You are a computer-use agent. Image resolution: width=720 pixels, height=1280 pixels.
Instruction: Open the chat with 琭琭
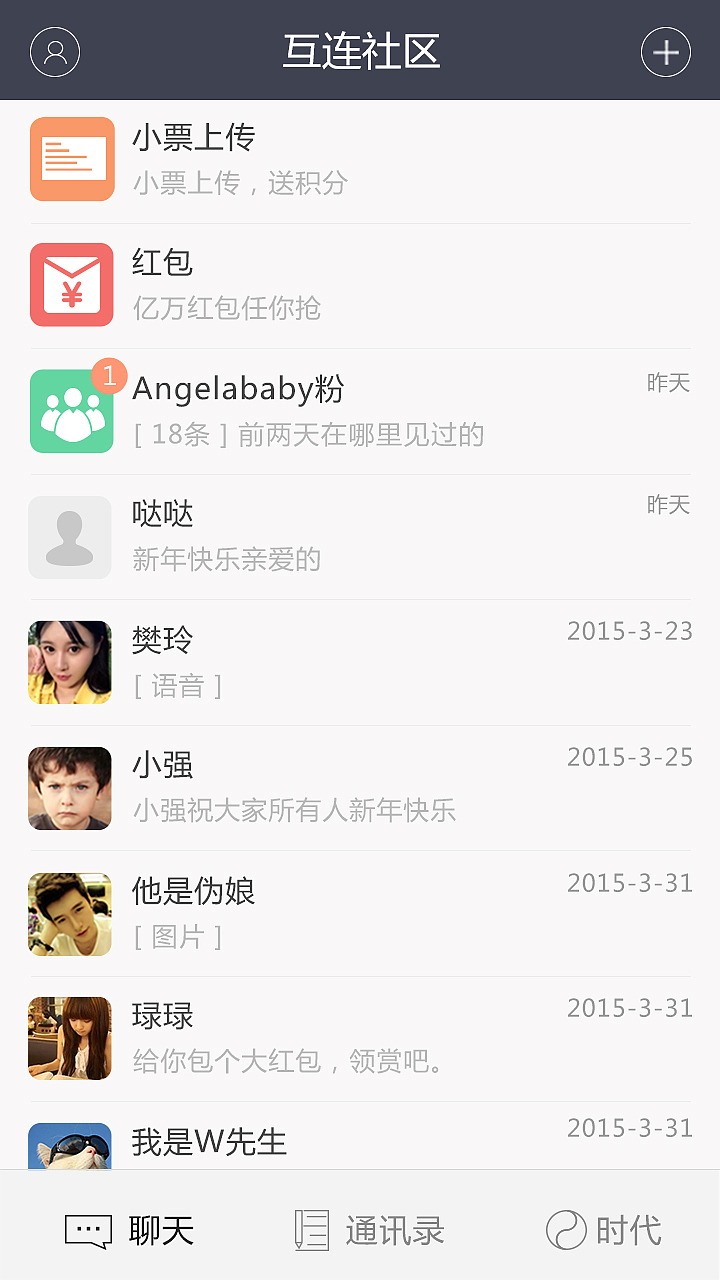point(360,1039)
